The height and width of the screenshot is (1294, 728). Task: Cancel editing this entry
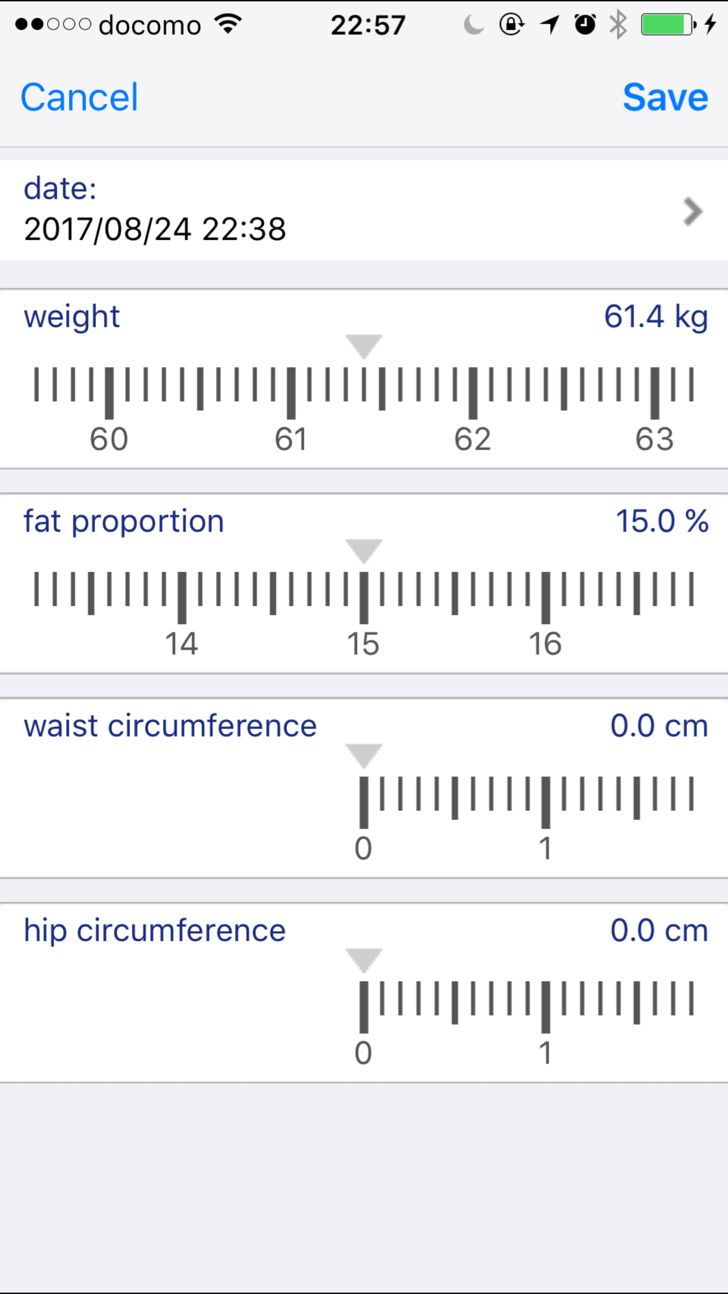79,97
